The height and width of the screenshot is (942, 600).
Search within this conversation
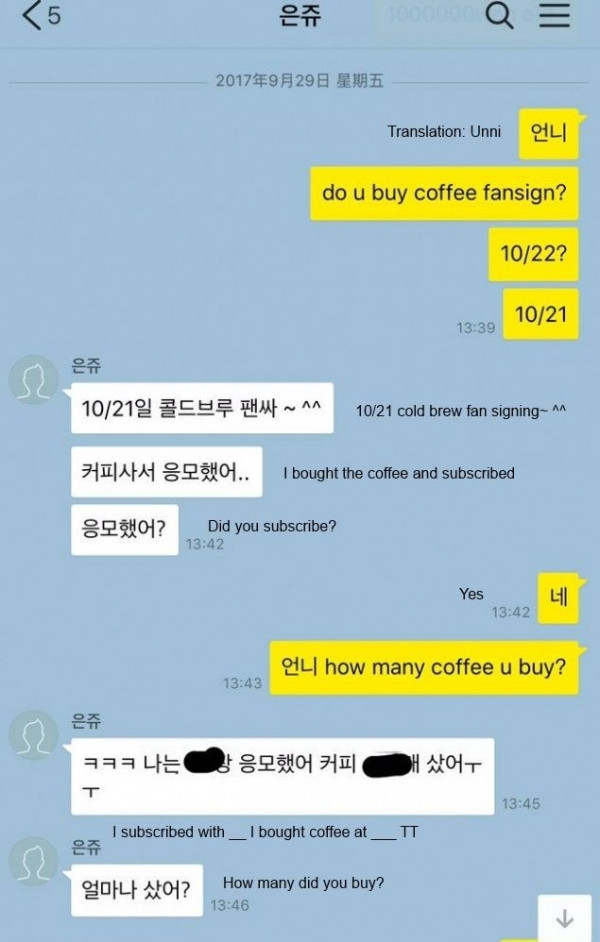point(499,16)
